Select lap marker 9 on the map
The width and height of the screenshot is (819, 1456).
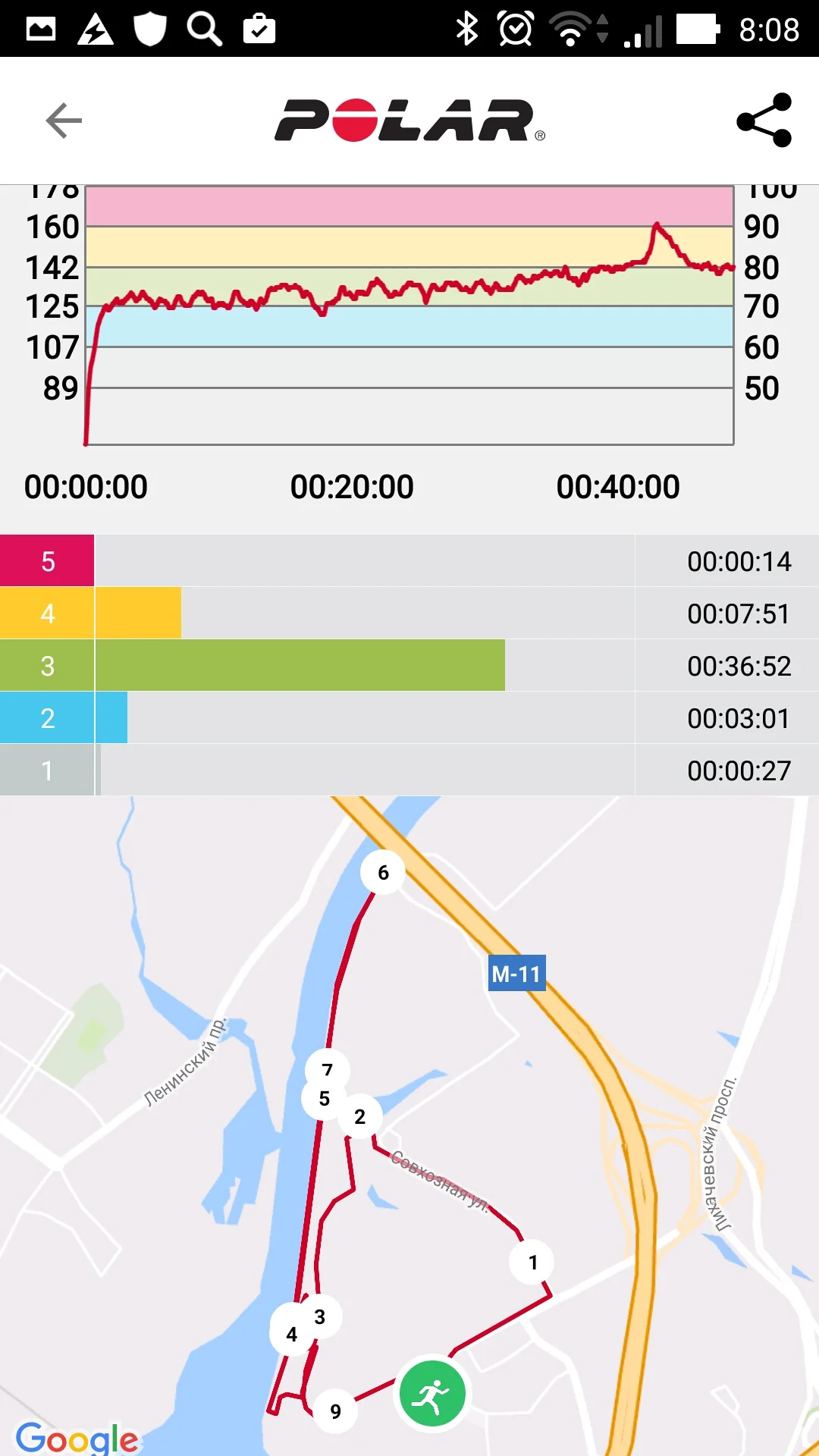pyautogui.click(x=335, y=1410)
